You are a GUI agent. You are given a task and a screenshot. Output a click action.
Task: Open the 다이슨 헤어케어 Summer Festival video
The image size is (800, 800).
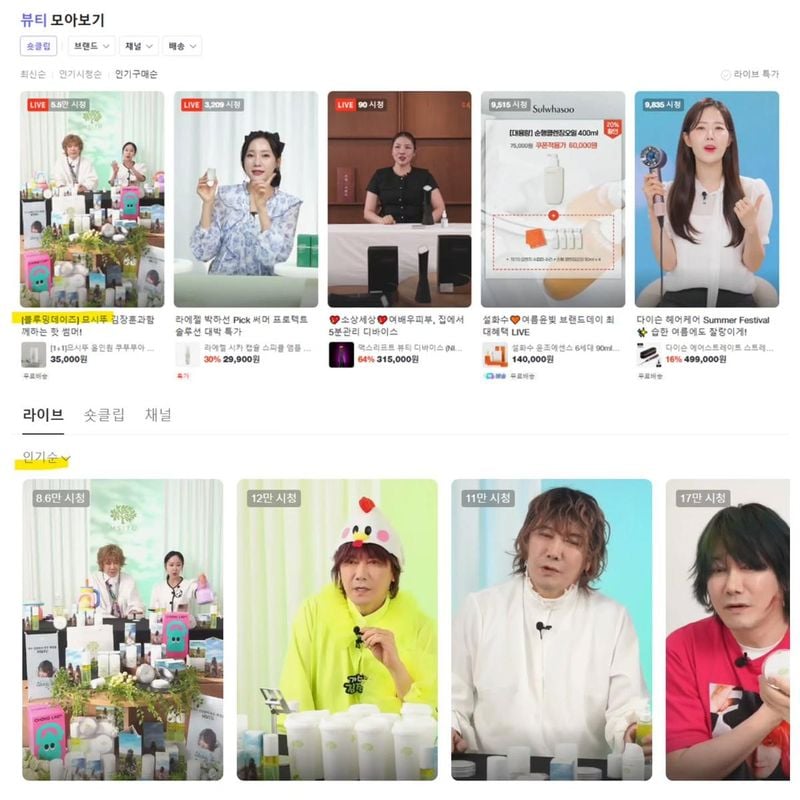pyautogui.click(x=706, y=200)
